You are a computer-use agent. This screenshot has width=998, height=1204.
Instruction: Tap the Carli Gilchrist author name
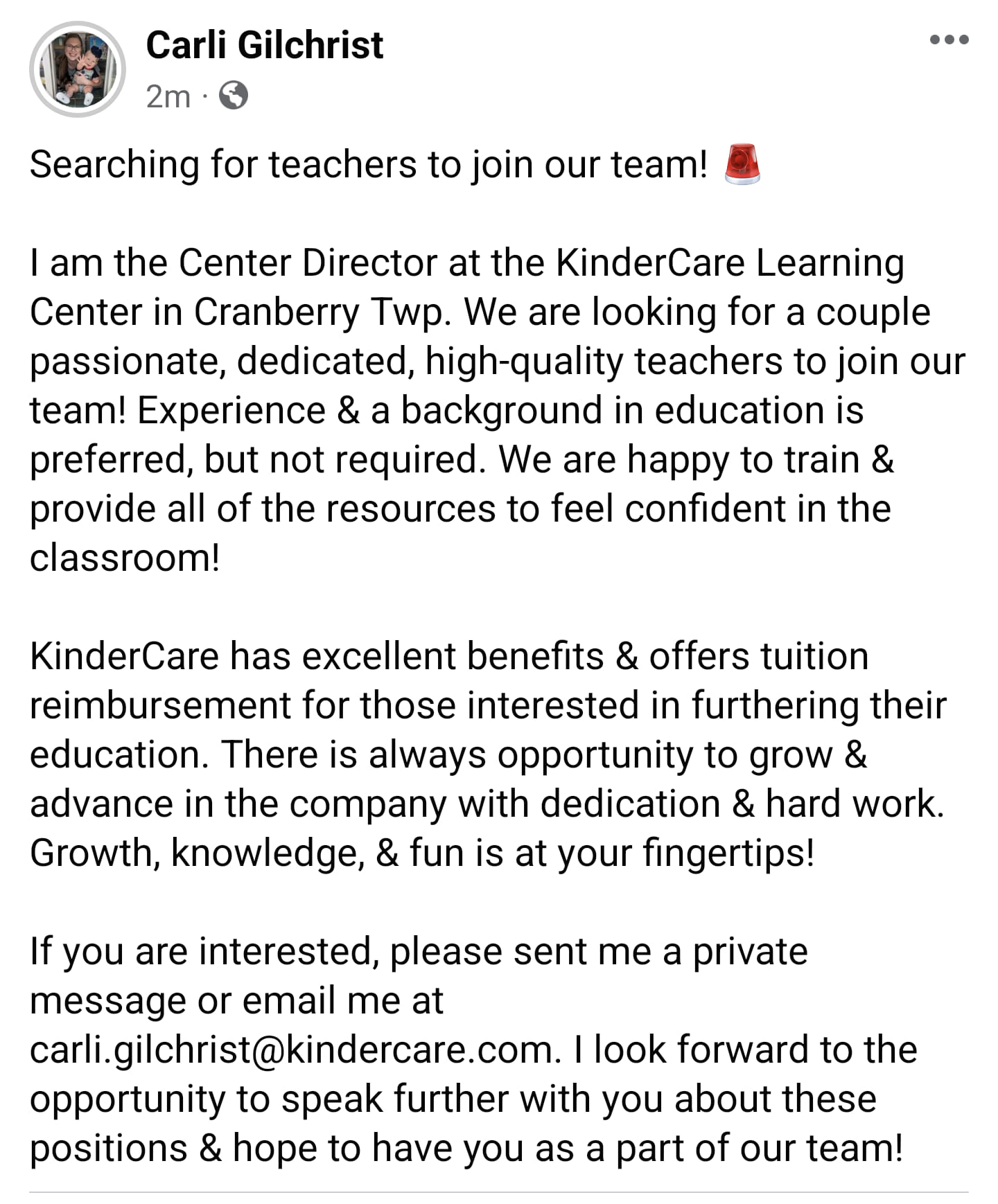(264, 46)
